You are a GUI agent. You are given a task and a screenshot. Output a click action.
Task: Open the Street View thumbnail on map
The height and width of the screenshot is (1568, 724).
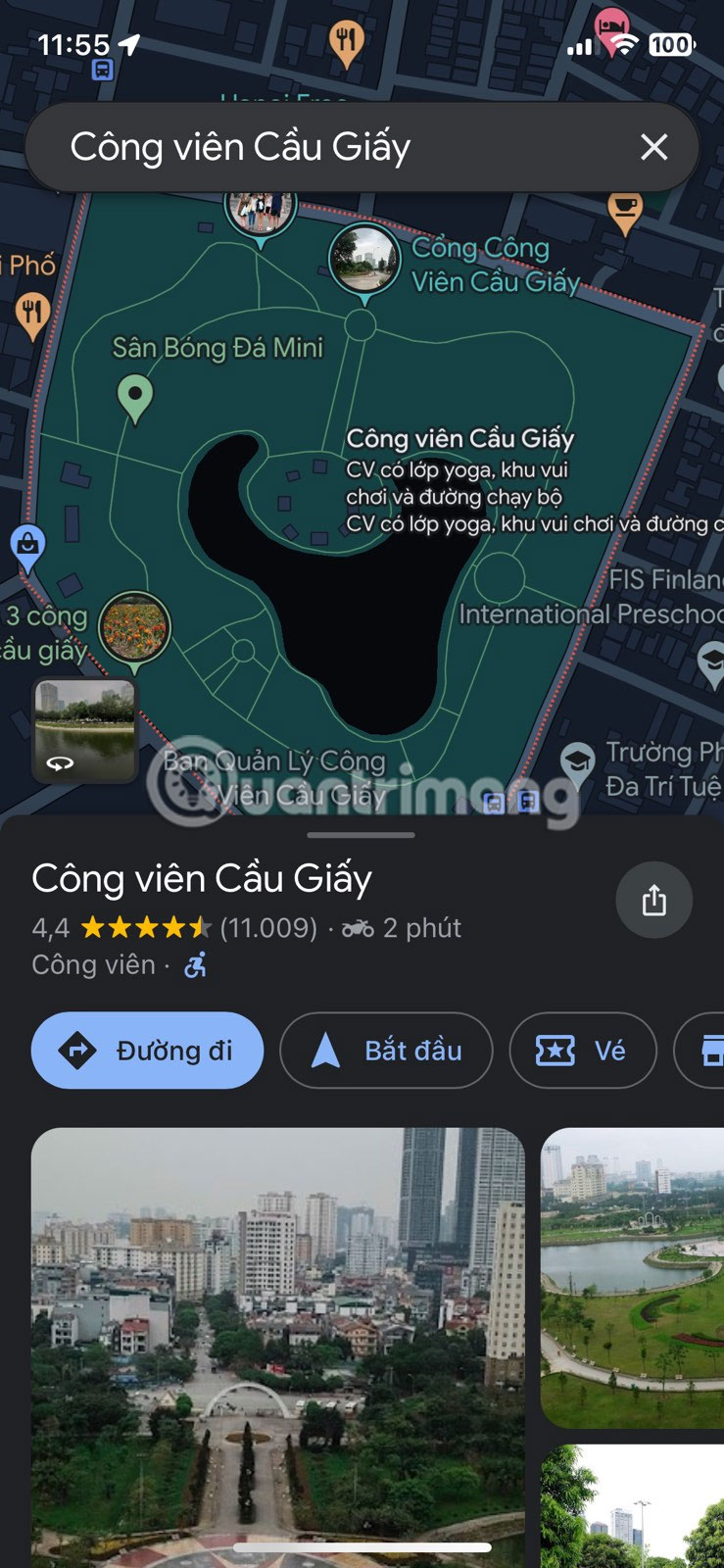coord(84,729)
